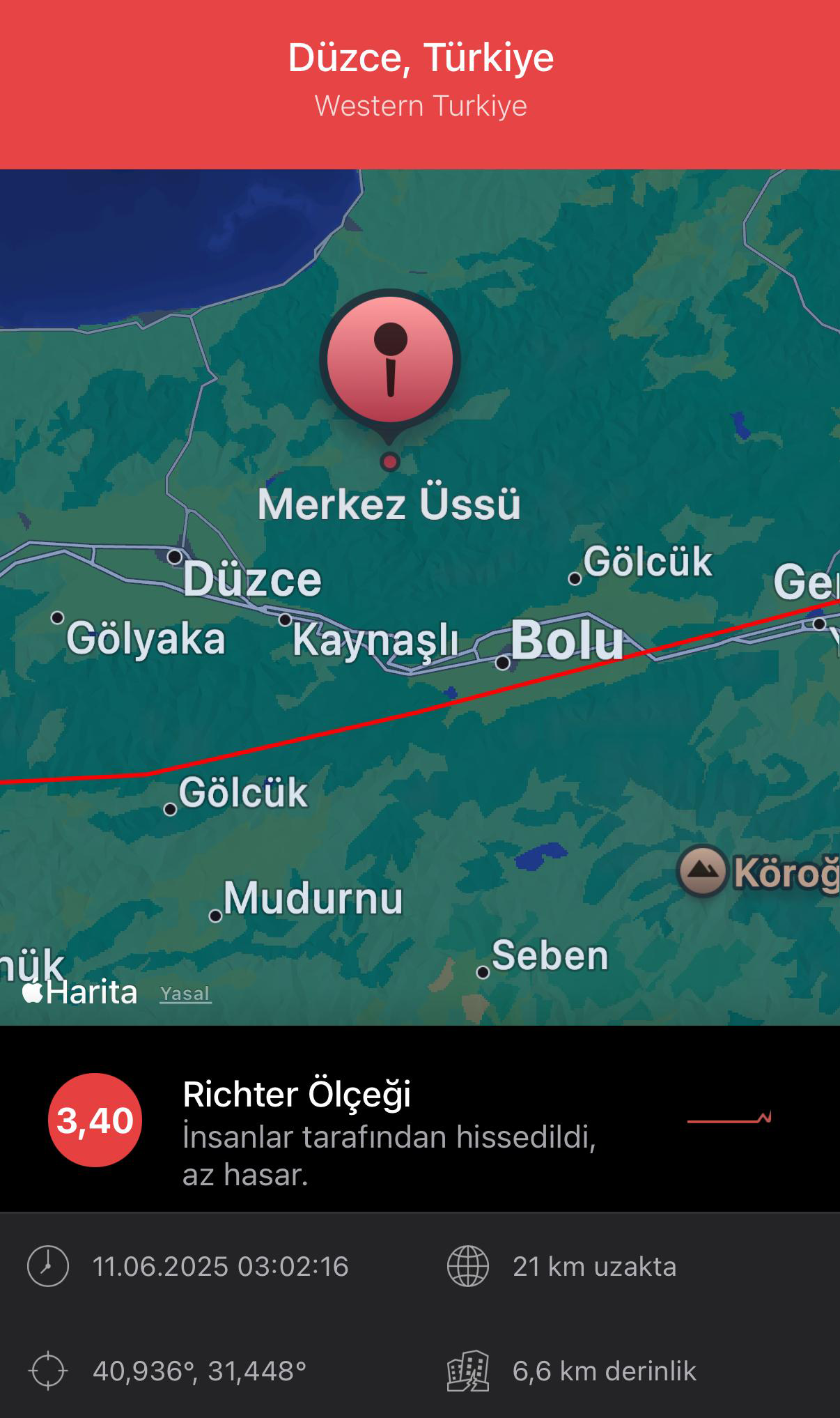Tap the epicenter pin on the map
Image resolution: width=840 pixels, height=1418 pixels.
(x=390, y=361)
